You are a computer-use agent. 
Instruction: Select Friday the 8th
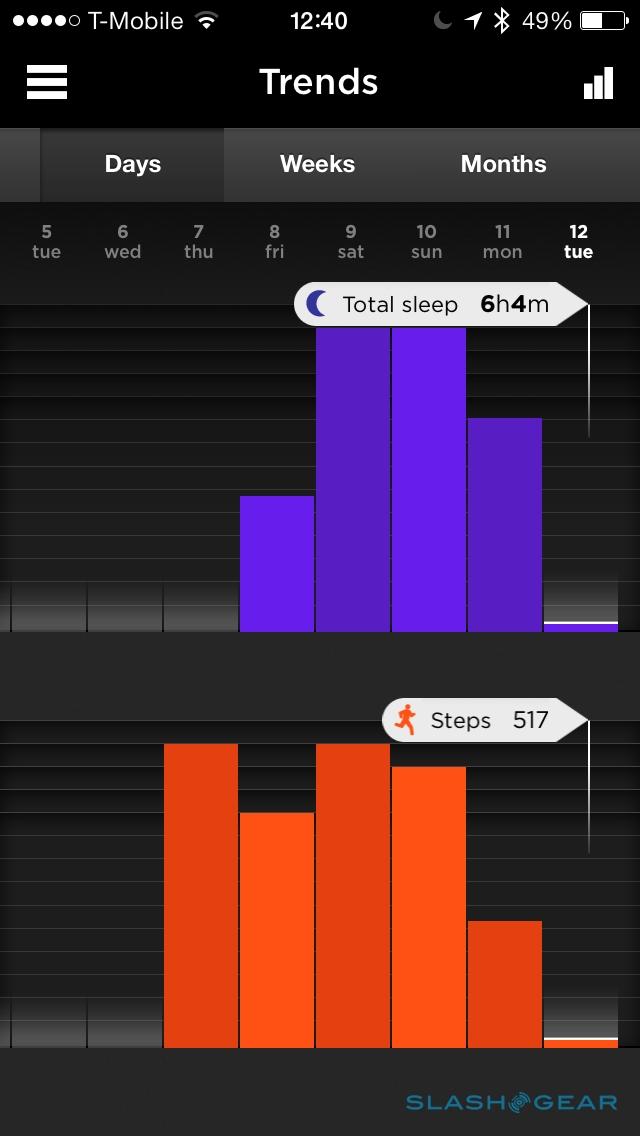click(275, 242)
